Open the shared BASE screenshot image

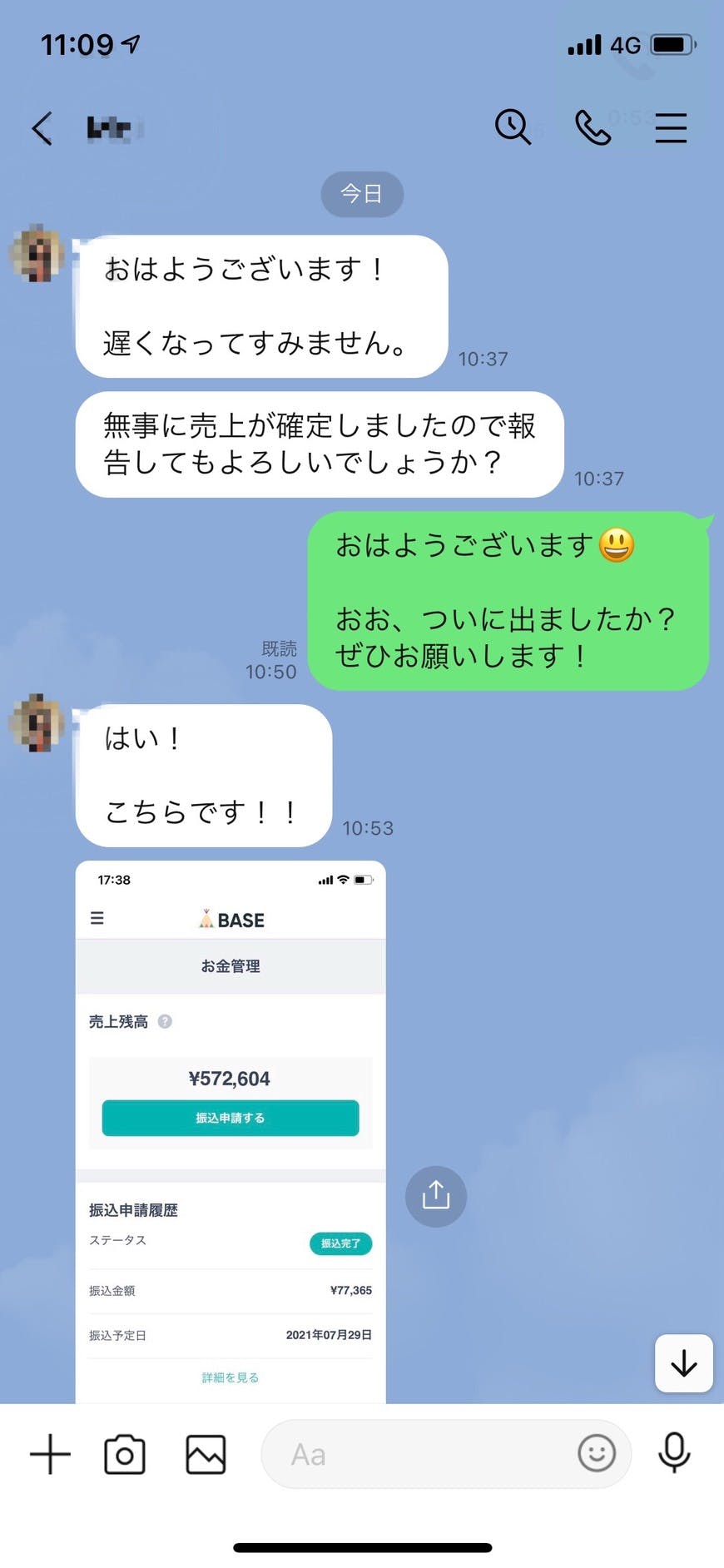point(231,1132)
